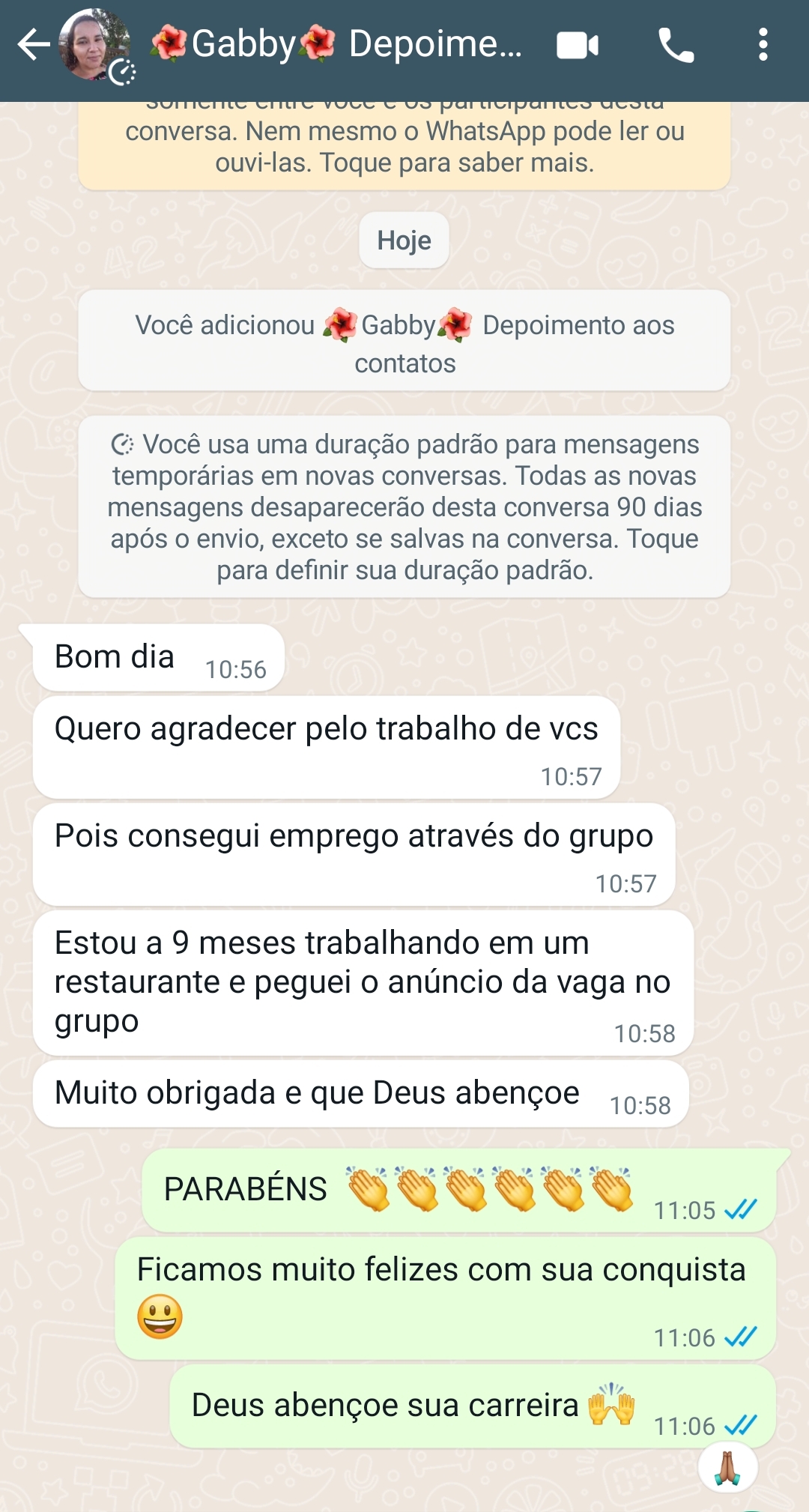809x1512 pixels.
Task: Open the three-dot overflow menu
Action: click(x=763, y=45)
